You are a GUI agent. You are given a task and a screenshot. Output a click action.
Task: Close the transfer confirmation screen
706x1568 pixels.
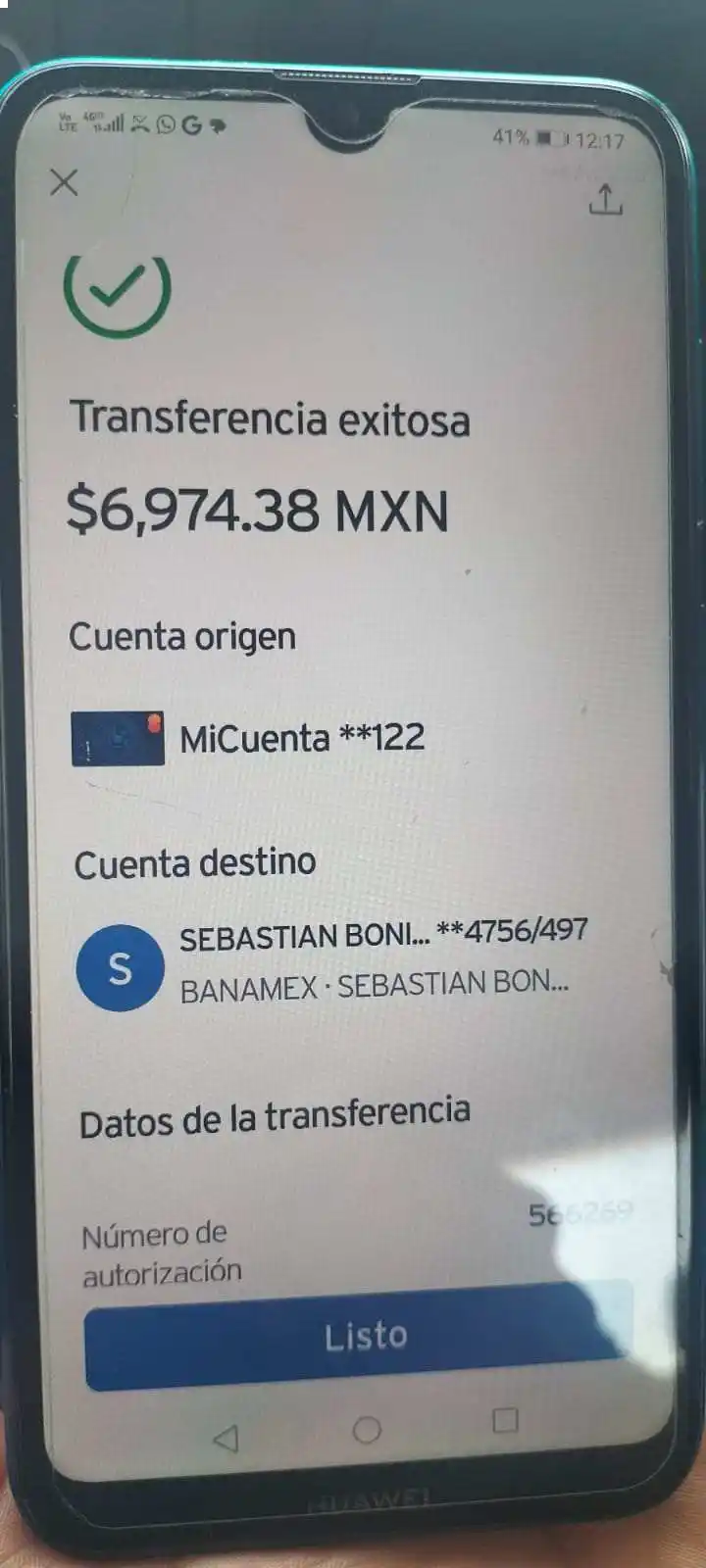coord(64,182)
